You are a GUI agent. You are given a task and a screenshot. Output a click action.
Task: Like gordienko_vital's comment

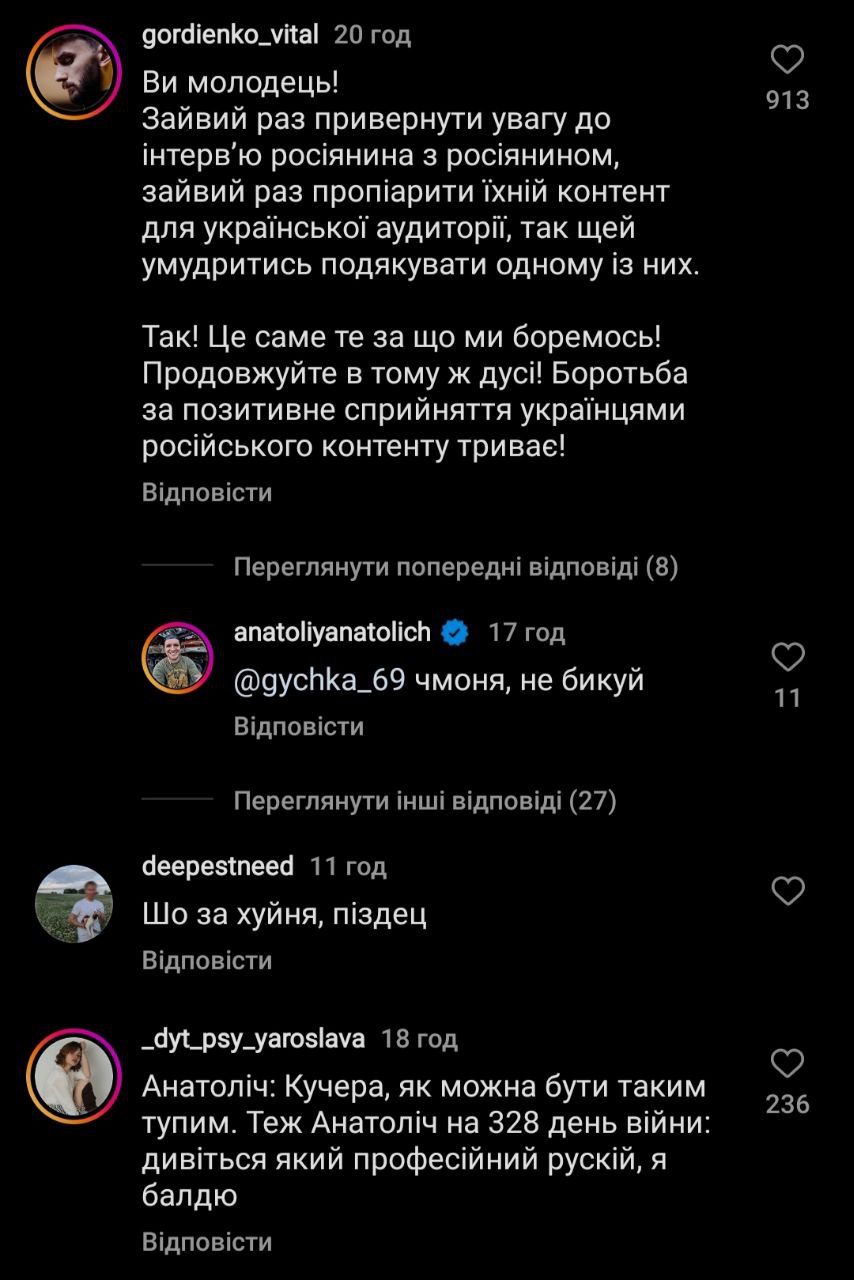(788, 61)
